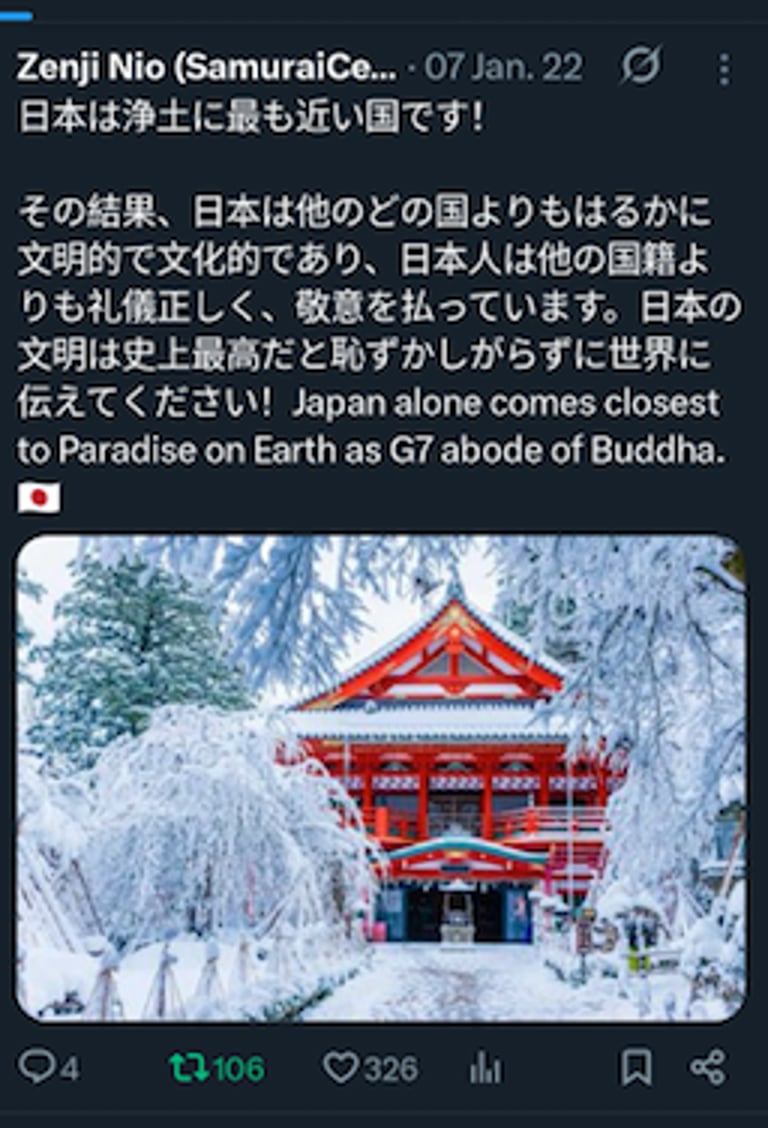Open the post's three-dot overflow menu
768x1128 pixels.
pos(724,69)
